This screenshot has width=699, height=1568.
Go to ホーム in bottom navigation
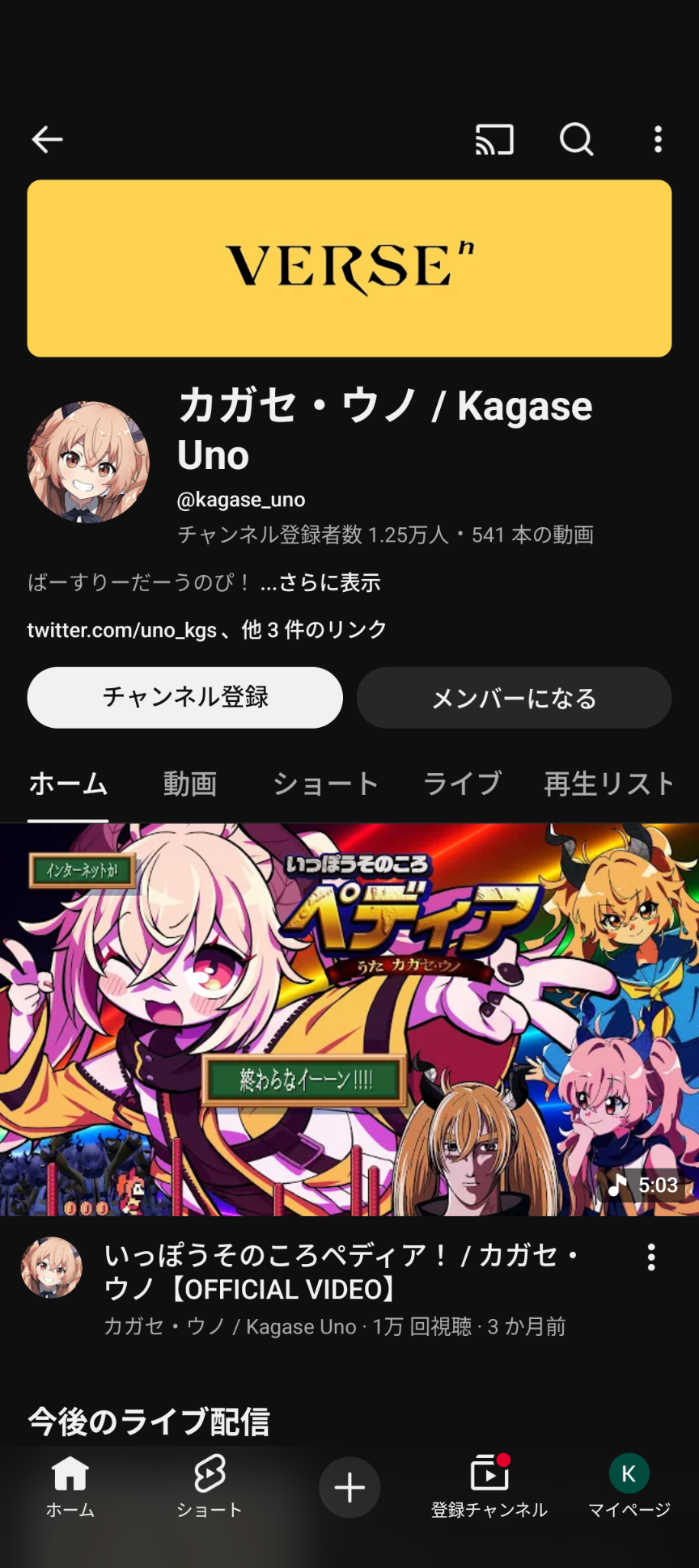coord(70,1486)
